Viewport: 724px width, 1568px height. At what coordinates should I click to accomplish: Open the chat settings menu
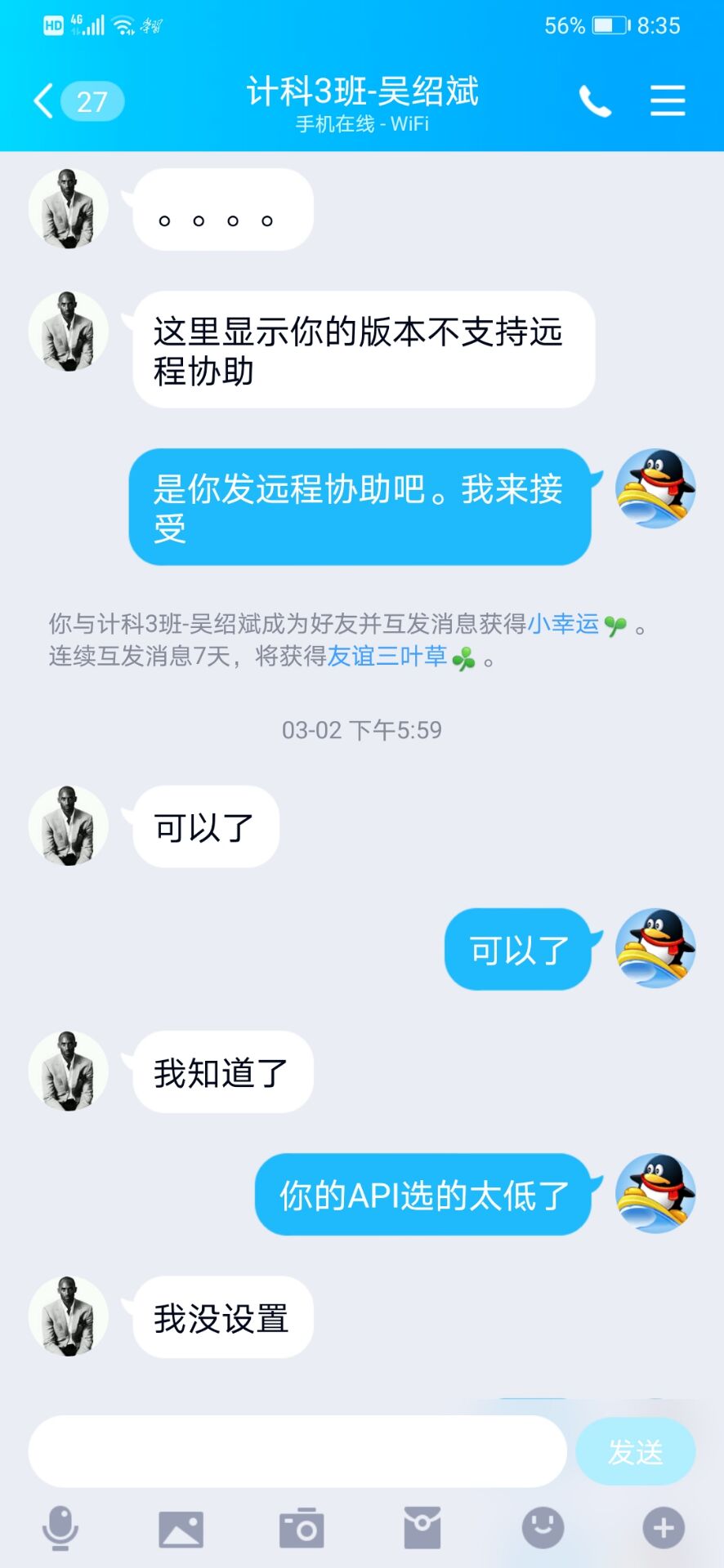[667, 100]
